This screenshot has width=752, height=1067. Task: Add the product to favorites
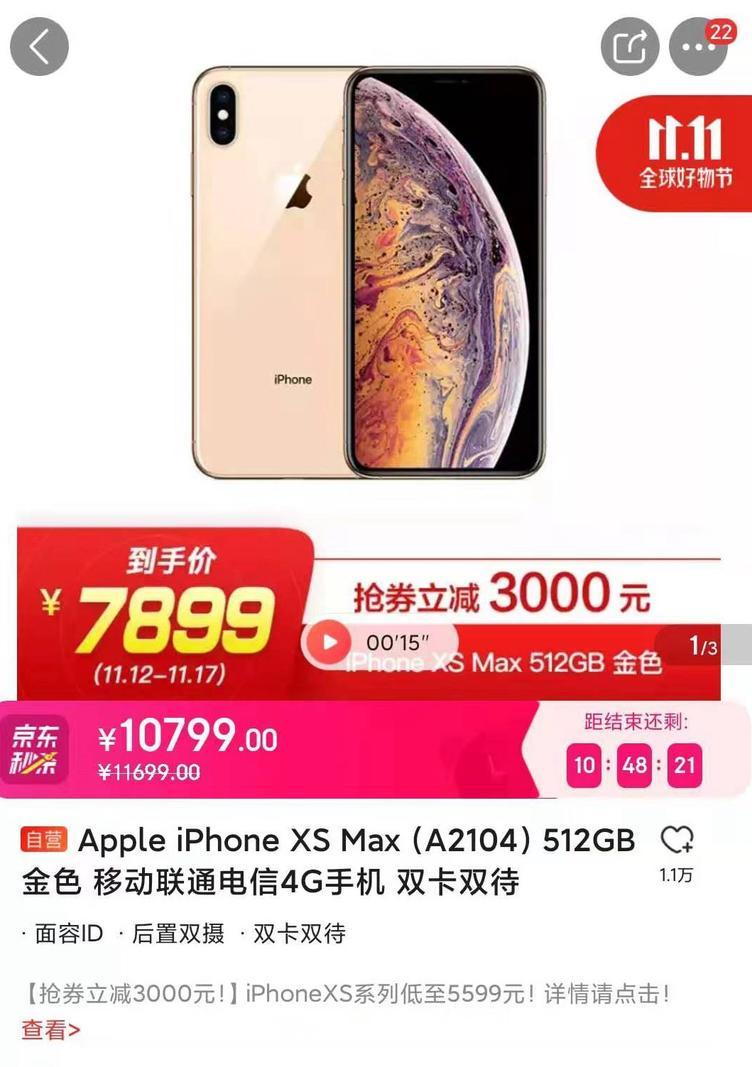676,842
